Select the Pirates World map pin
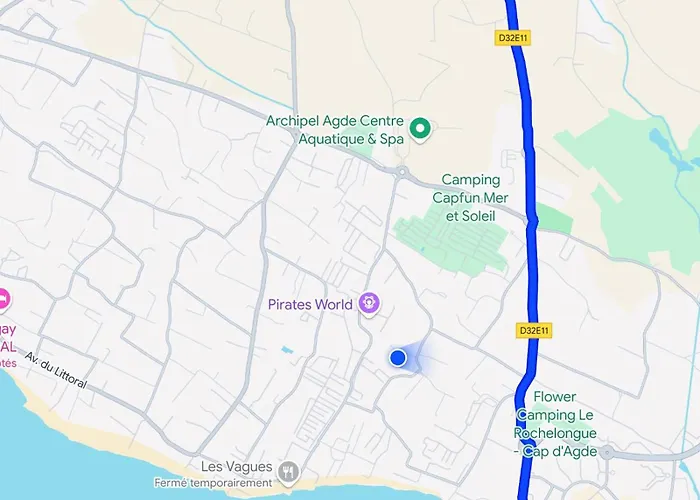This screenshot has height=500, width=700. pyautogui.click(x=369, y=303)
